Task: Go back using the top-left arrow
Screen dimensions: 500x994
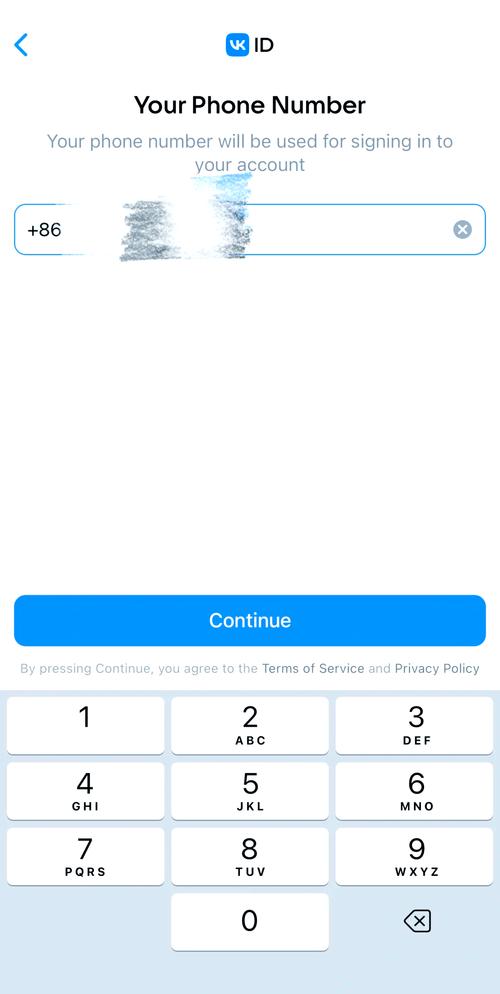Action: tap(21, 45)
